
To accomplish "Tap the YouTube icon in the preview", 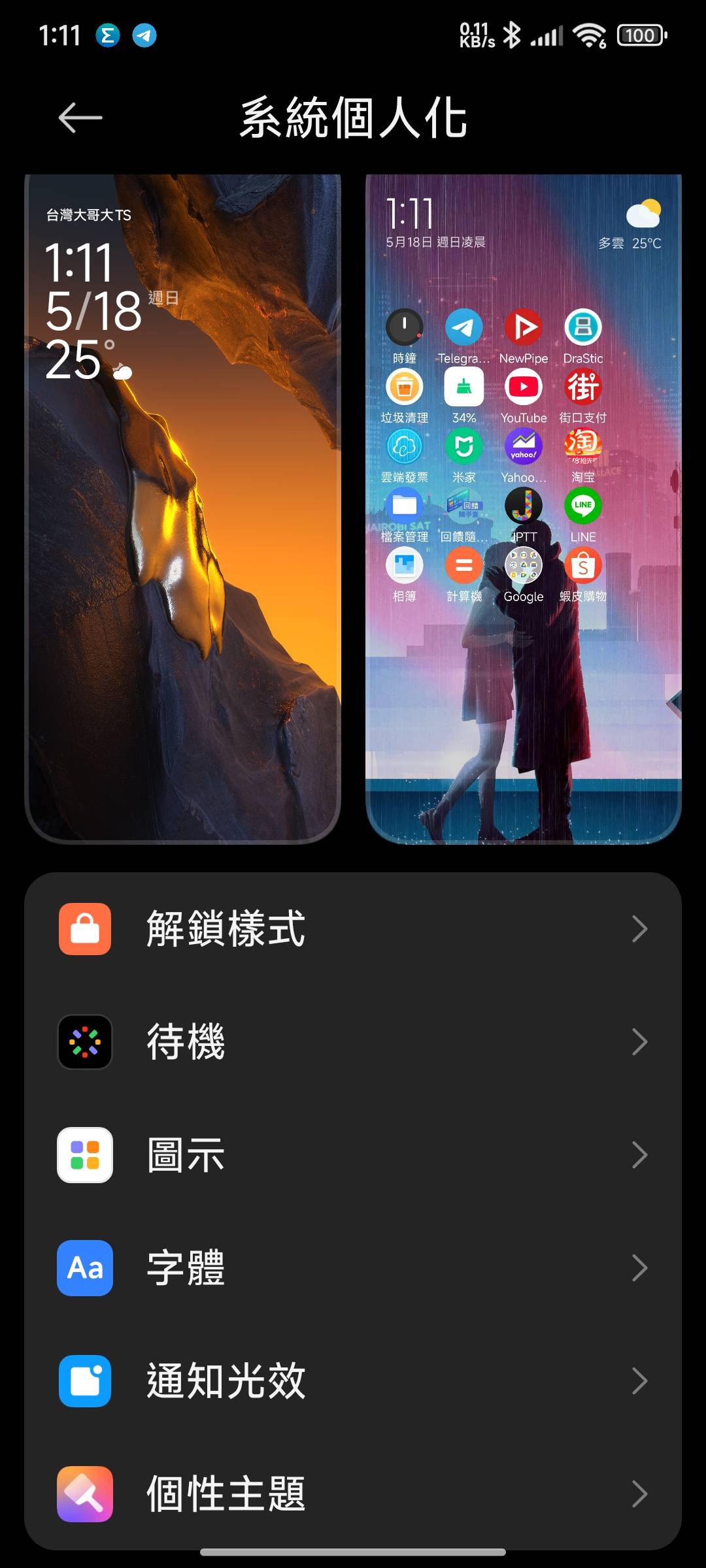I will [x=523, y=387].
